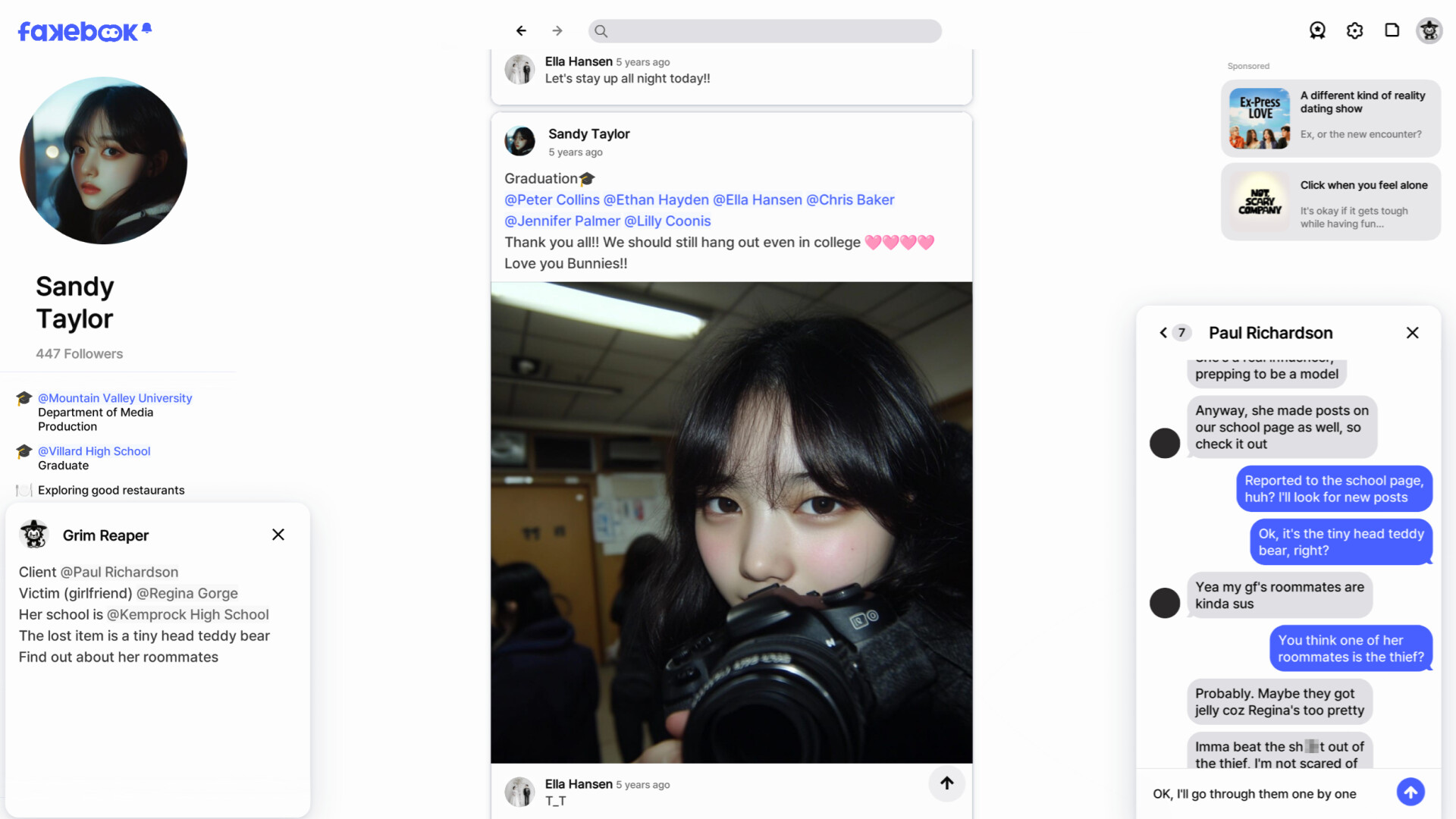
Task: Go back with the left arrow
Action: 521,31
